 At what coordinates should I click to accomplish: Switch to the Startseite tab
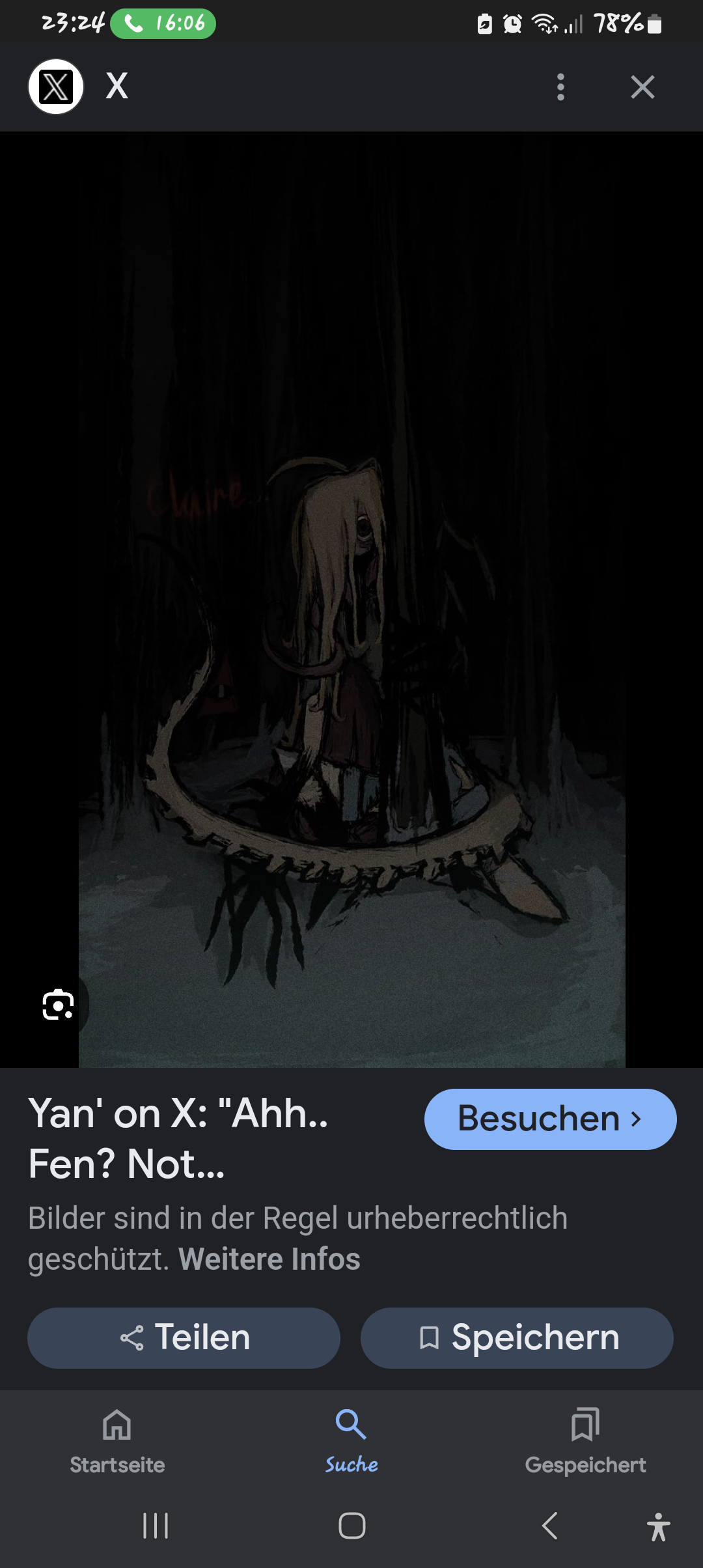(x=117, y=1440)
